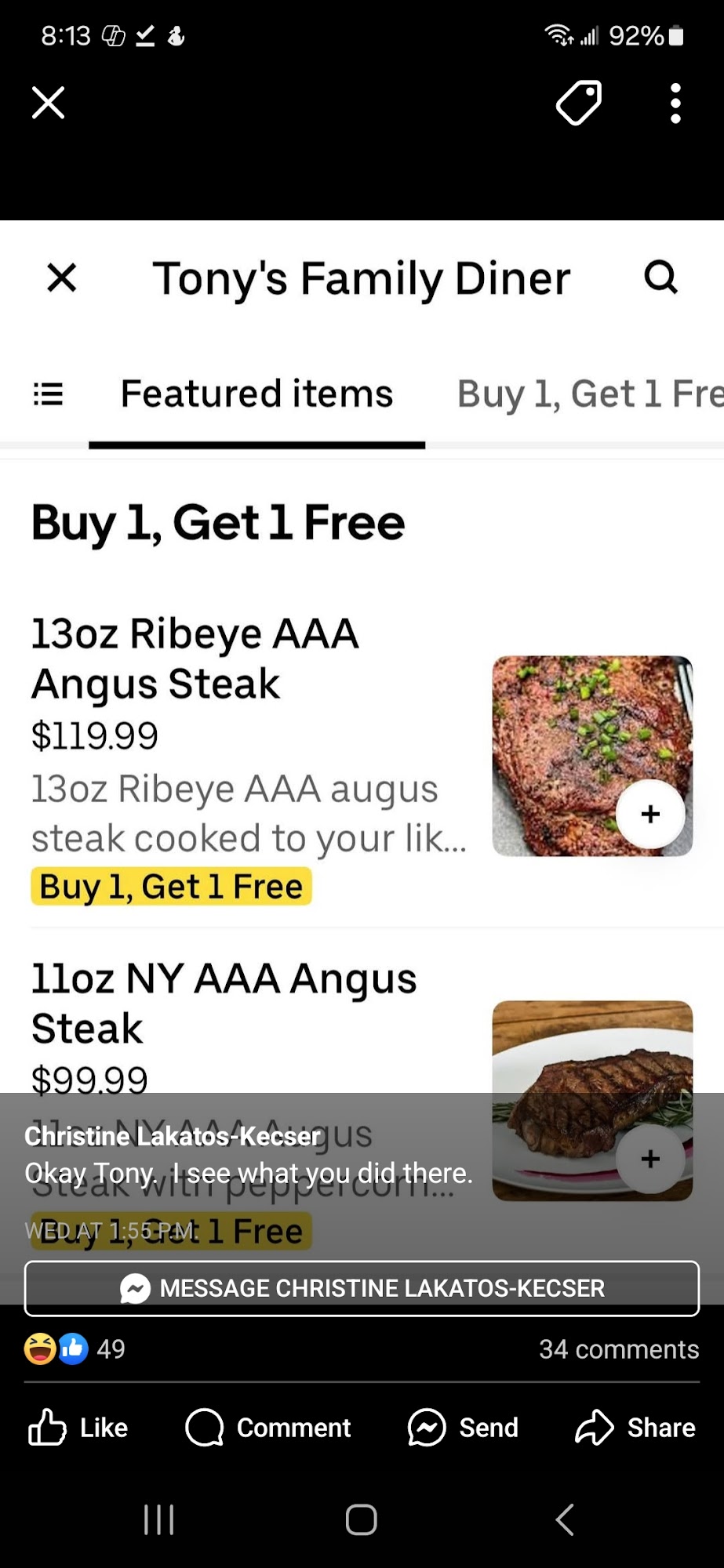The height and width of the screenshot is (1568, 724).
Task: Comment on this photo
Action: coord(268,1428)
